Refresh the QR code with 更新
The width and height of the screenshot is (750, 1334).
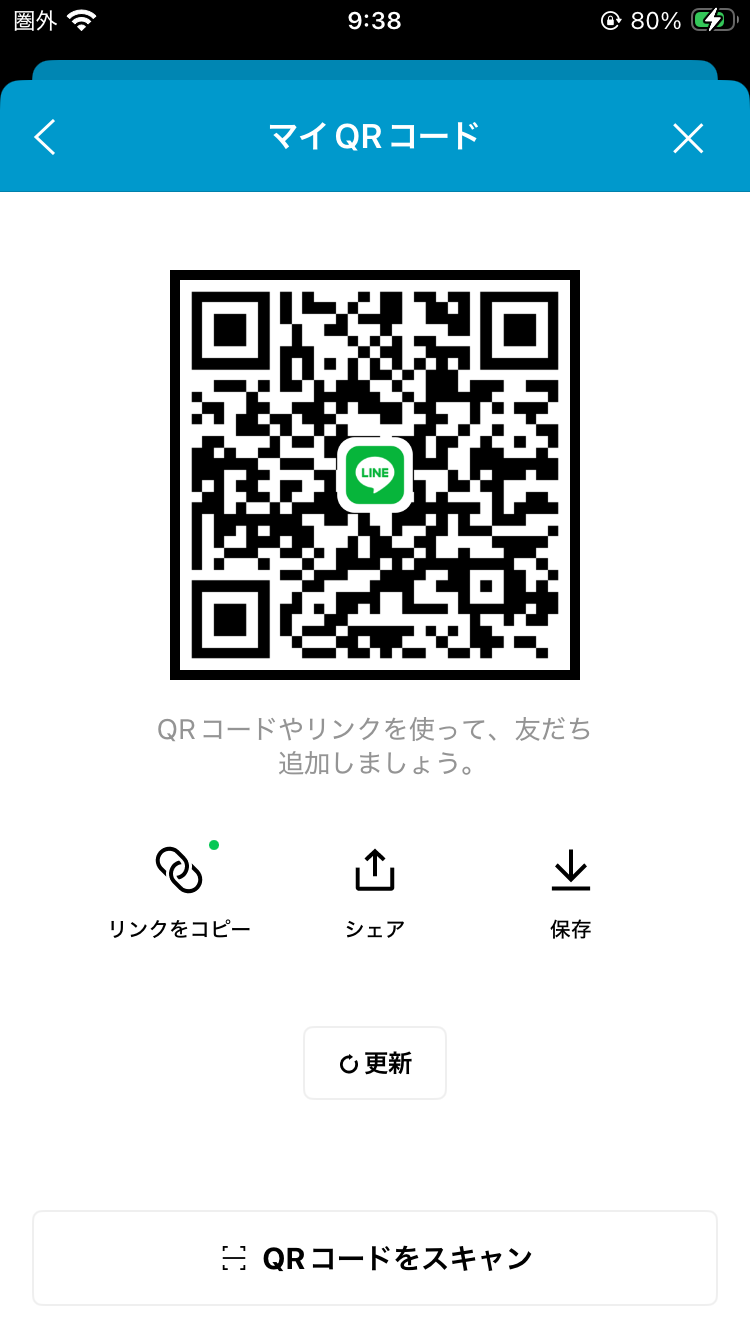(375, 1063)
